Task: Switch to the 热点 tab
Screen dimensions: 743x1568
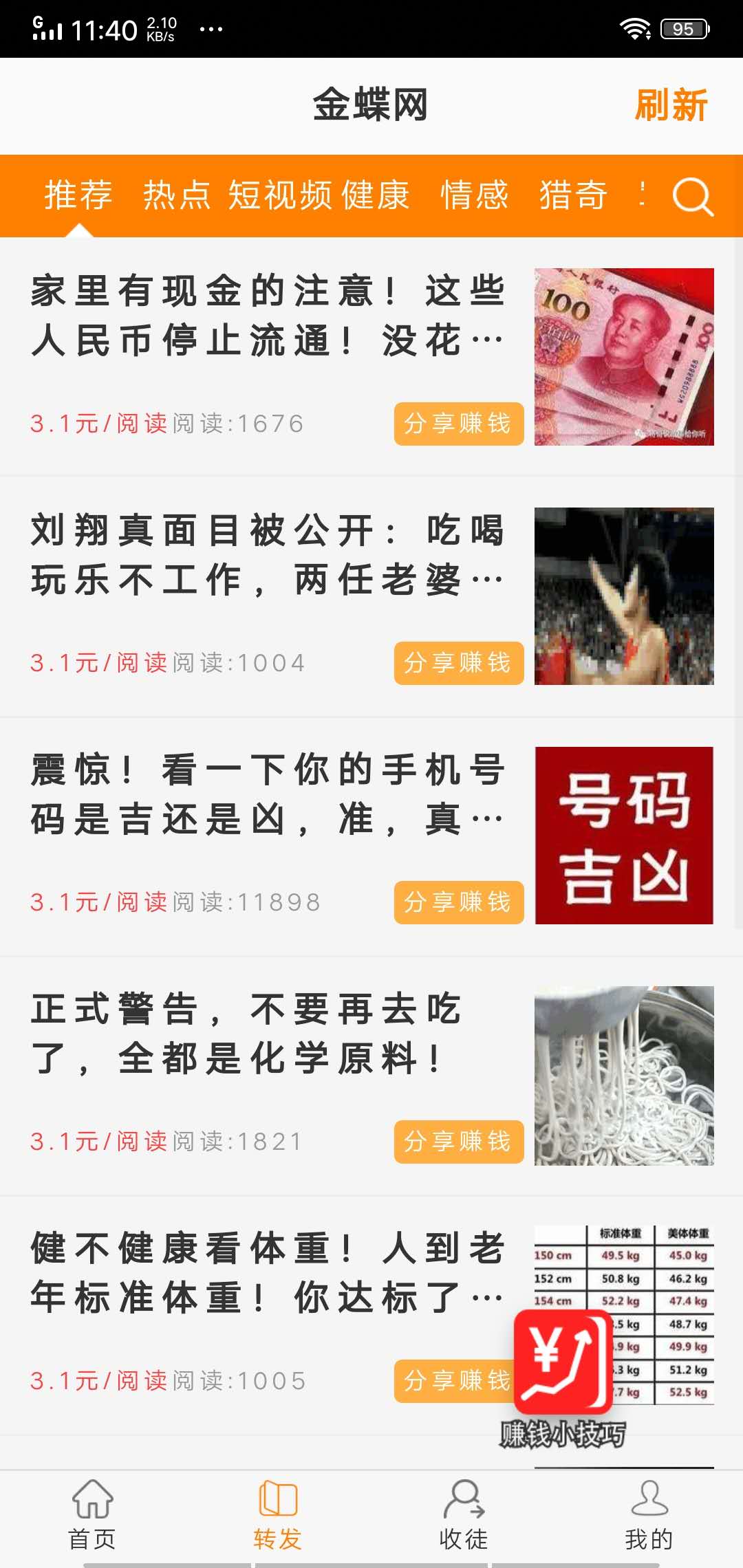Action: (177, 196)
